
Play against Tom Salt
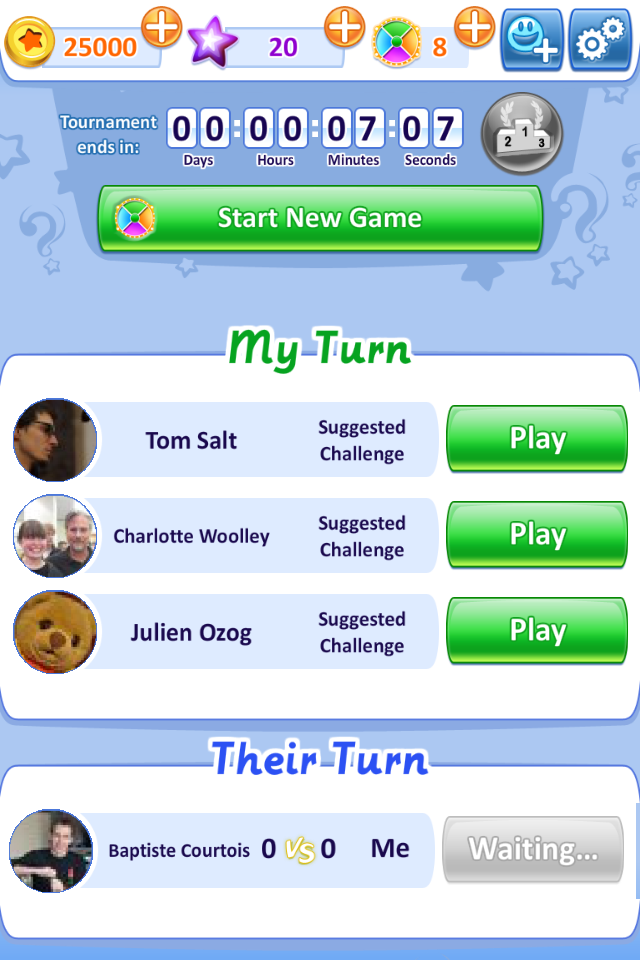tap(537, 439)
